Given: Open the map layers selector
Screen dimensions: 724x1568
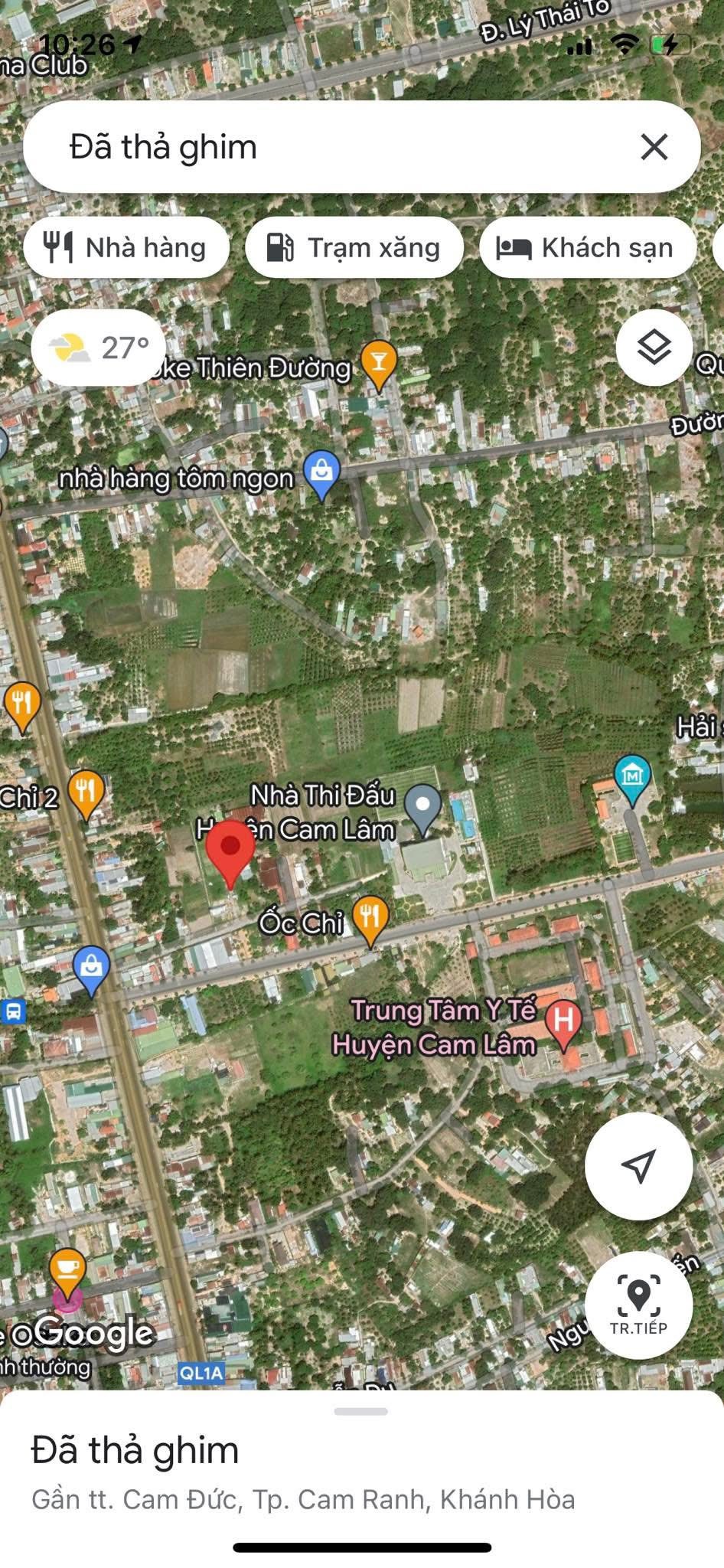Looking at the screenshot, I should 654,348.
